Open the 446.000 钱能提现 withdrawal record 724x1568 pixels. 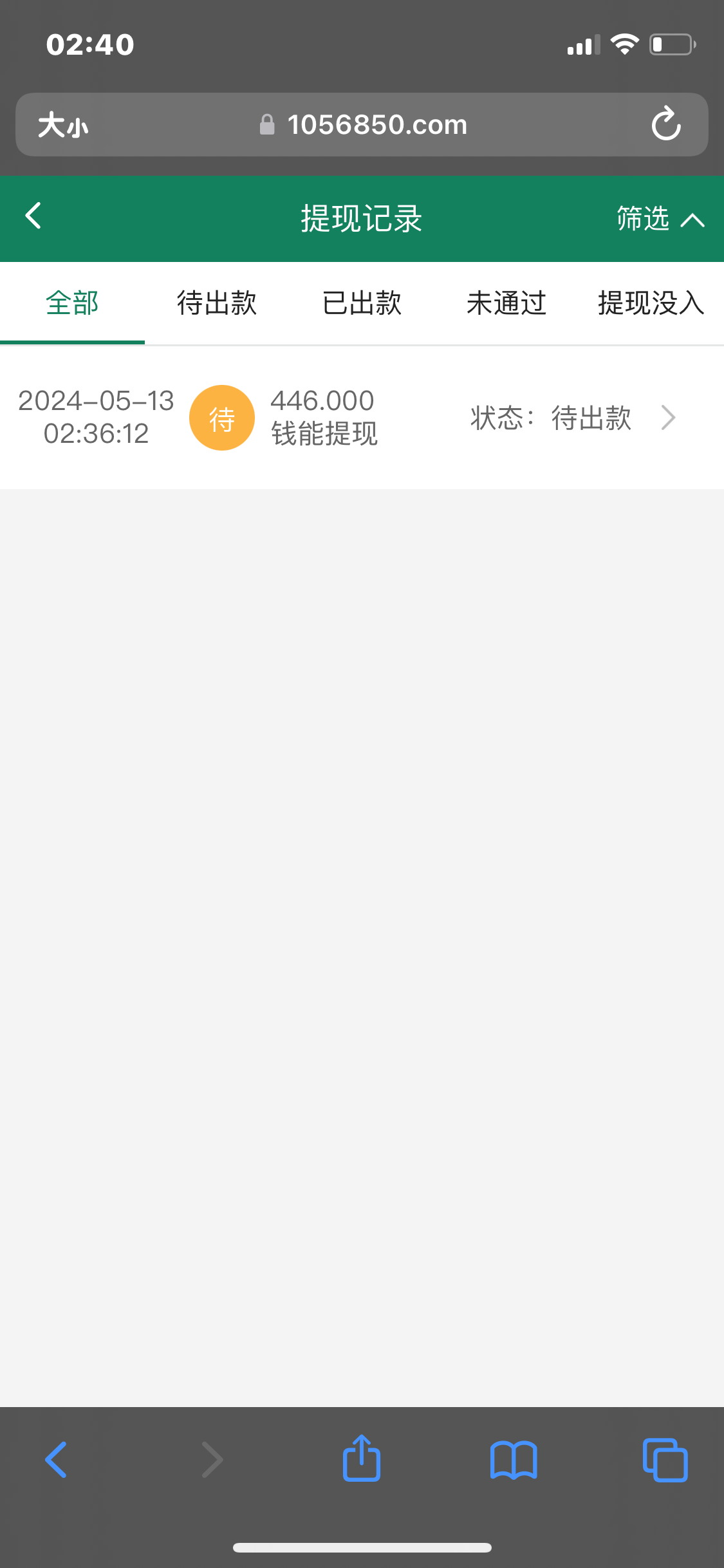tap(360, 418)
